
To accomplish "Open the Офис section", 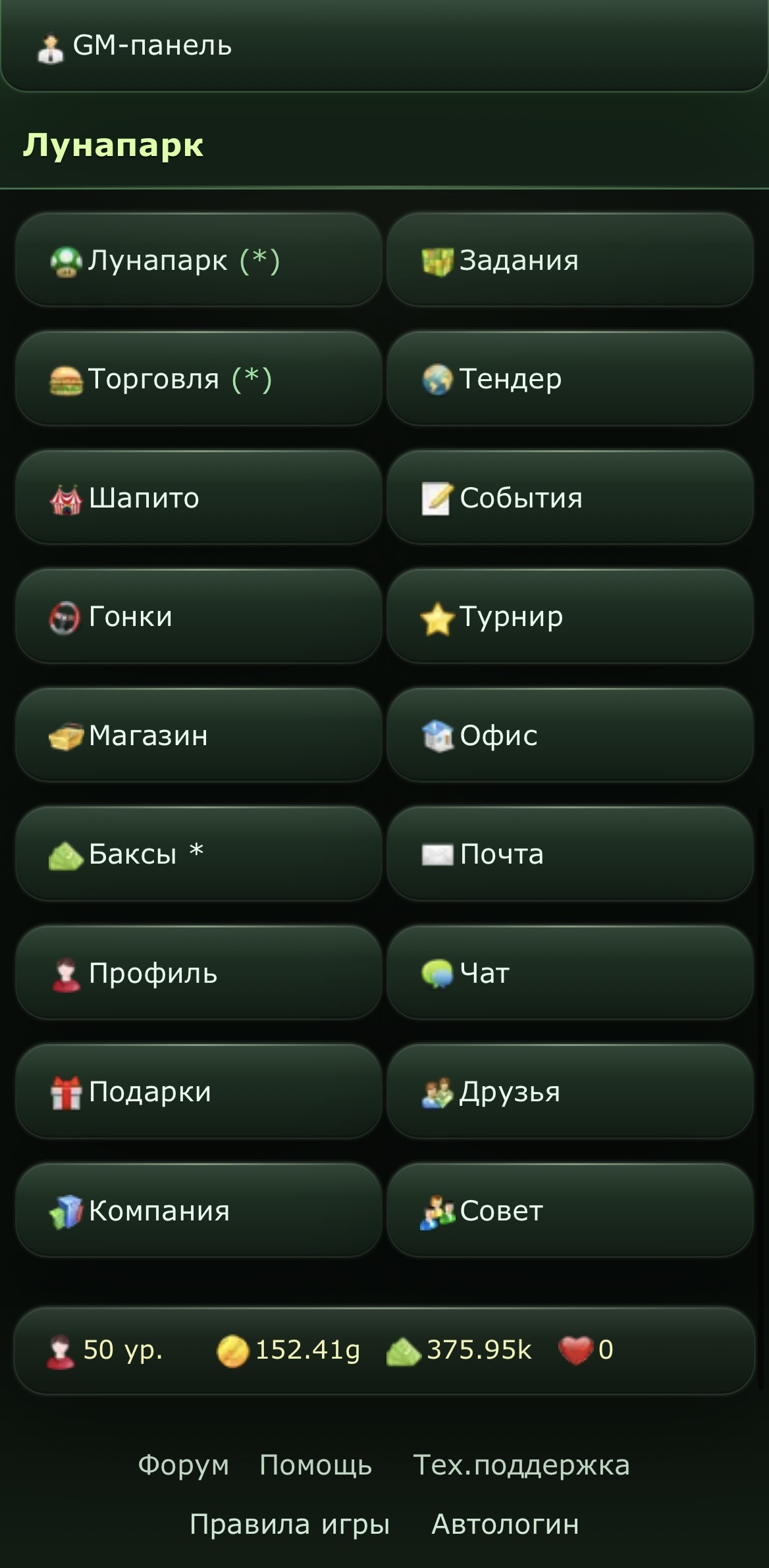I will [x=570, y=735].
